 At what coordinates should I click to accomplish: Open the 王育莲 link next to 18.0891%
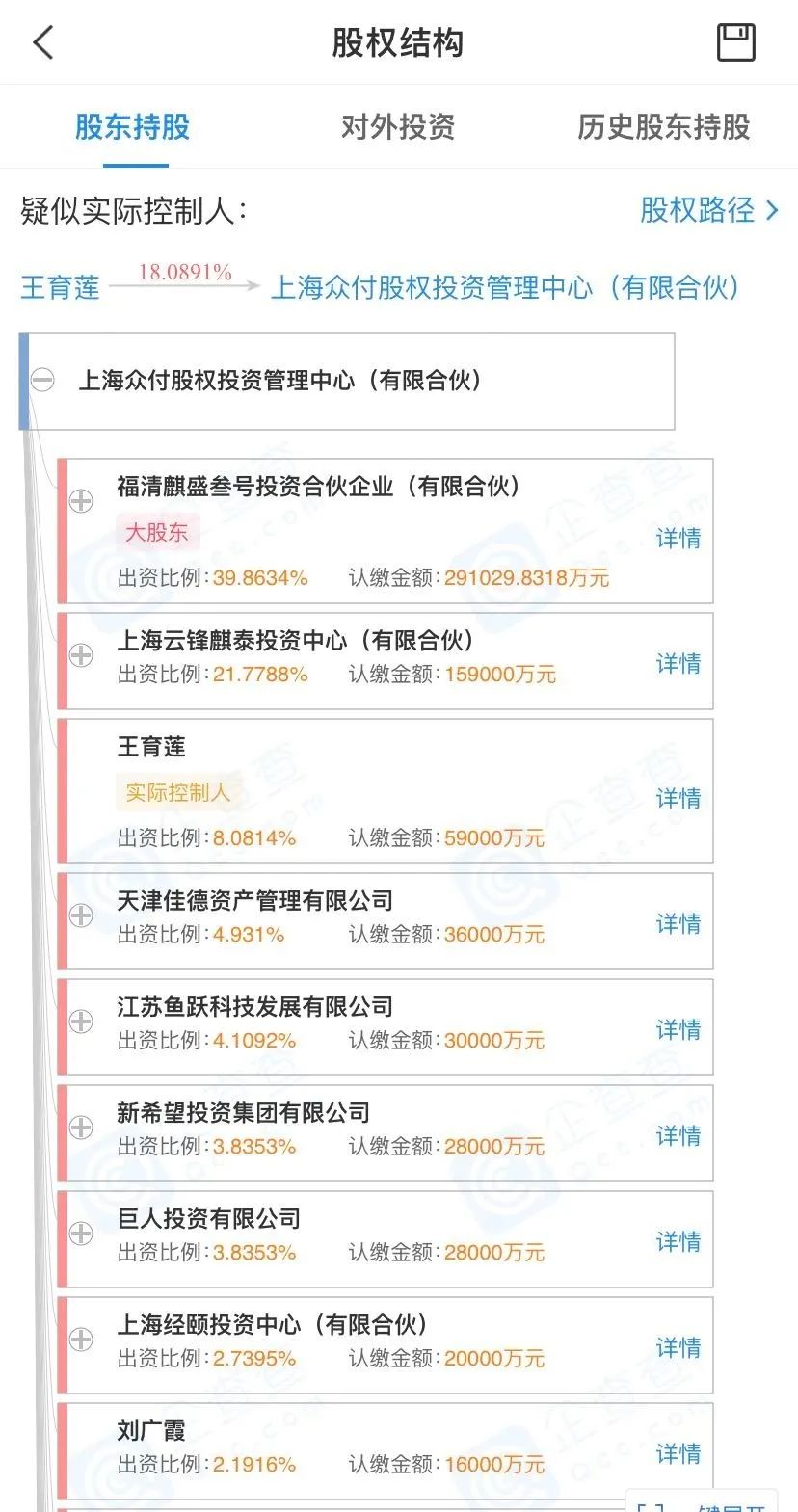point(60,287)
